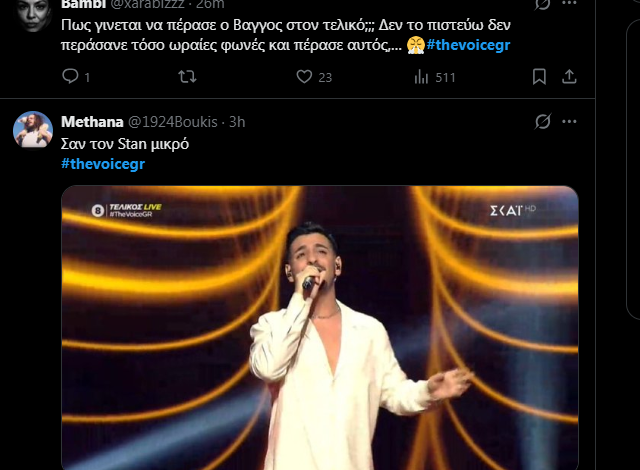Open the Methana profile name

pos(91,122)
